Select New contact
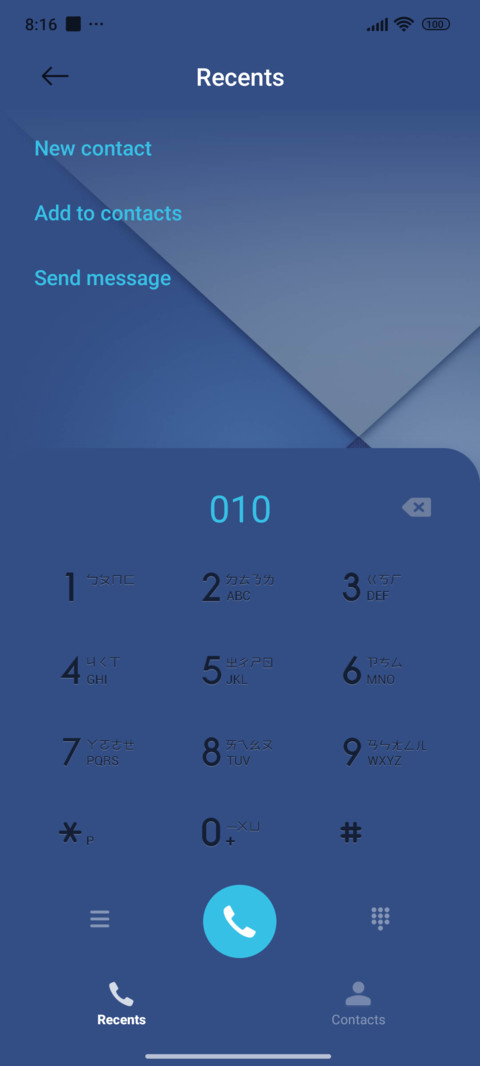The width and height of the screenshot is (480, 1066). coord(93,148)
